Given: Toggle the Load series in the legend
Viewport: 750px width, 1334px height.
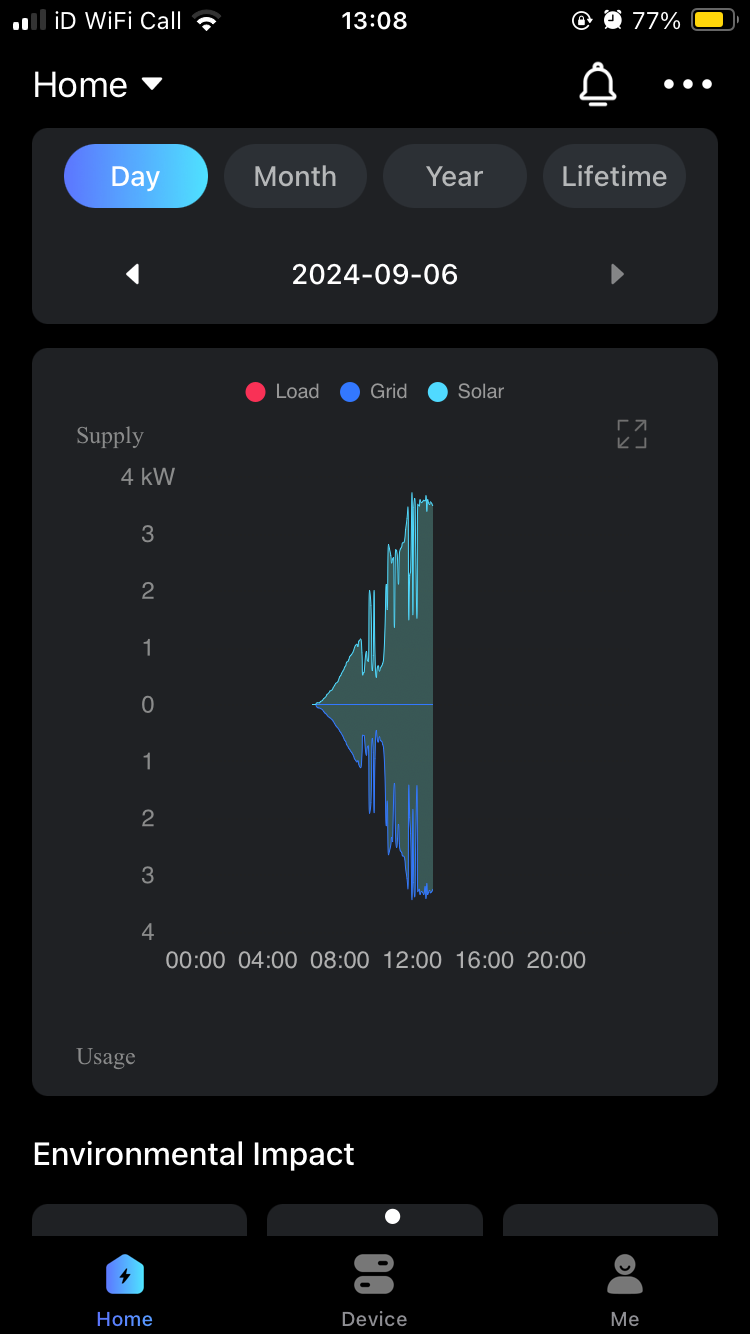Looking at the screenshot, I should click(x=283, y=392).
